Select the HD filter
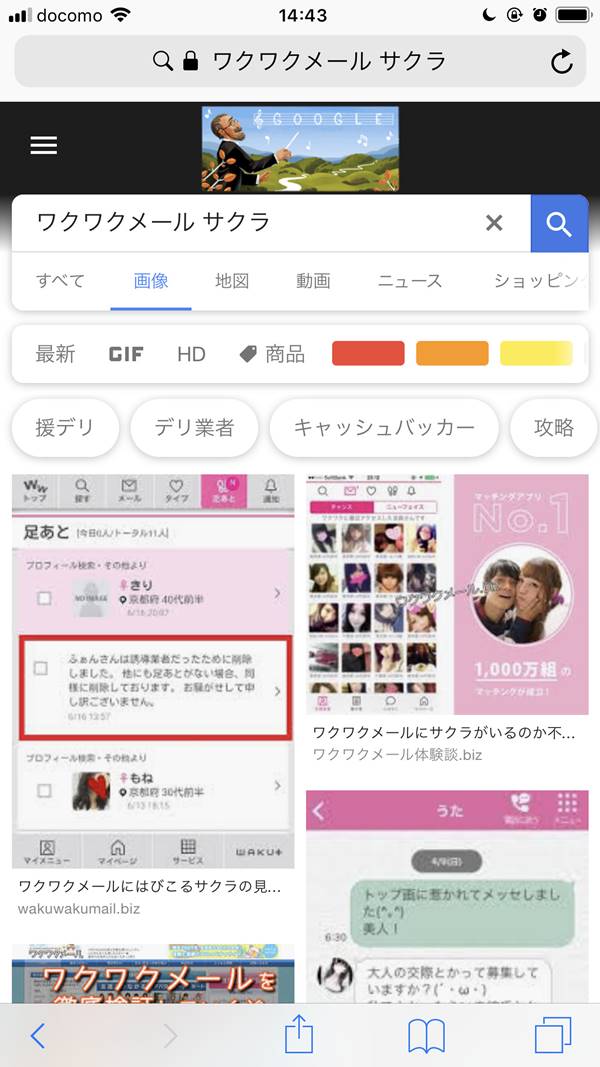 point(191,354)
